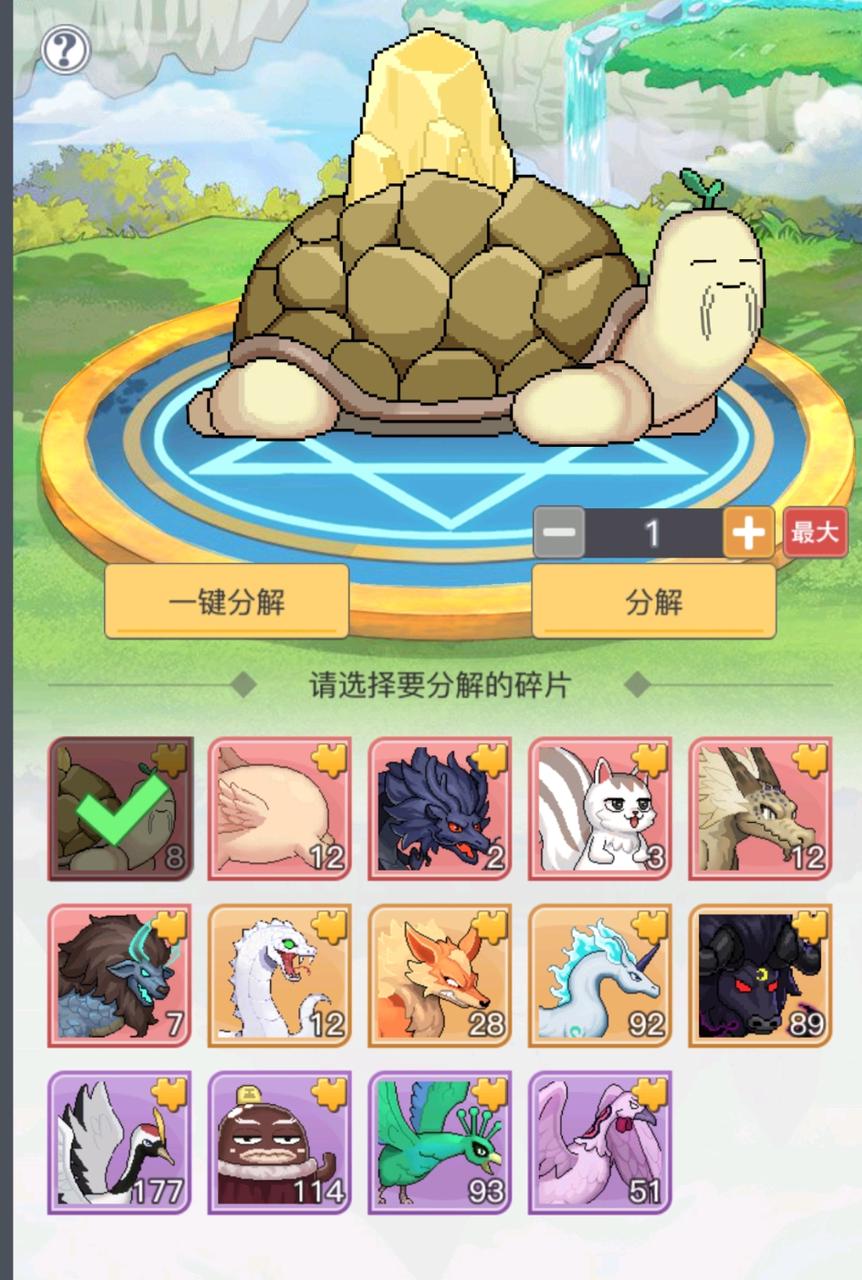
Task: Pick the blue beast fragment with count 7
Action: tap(120, 976)
